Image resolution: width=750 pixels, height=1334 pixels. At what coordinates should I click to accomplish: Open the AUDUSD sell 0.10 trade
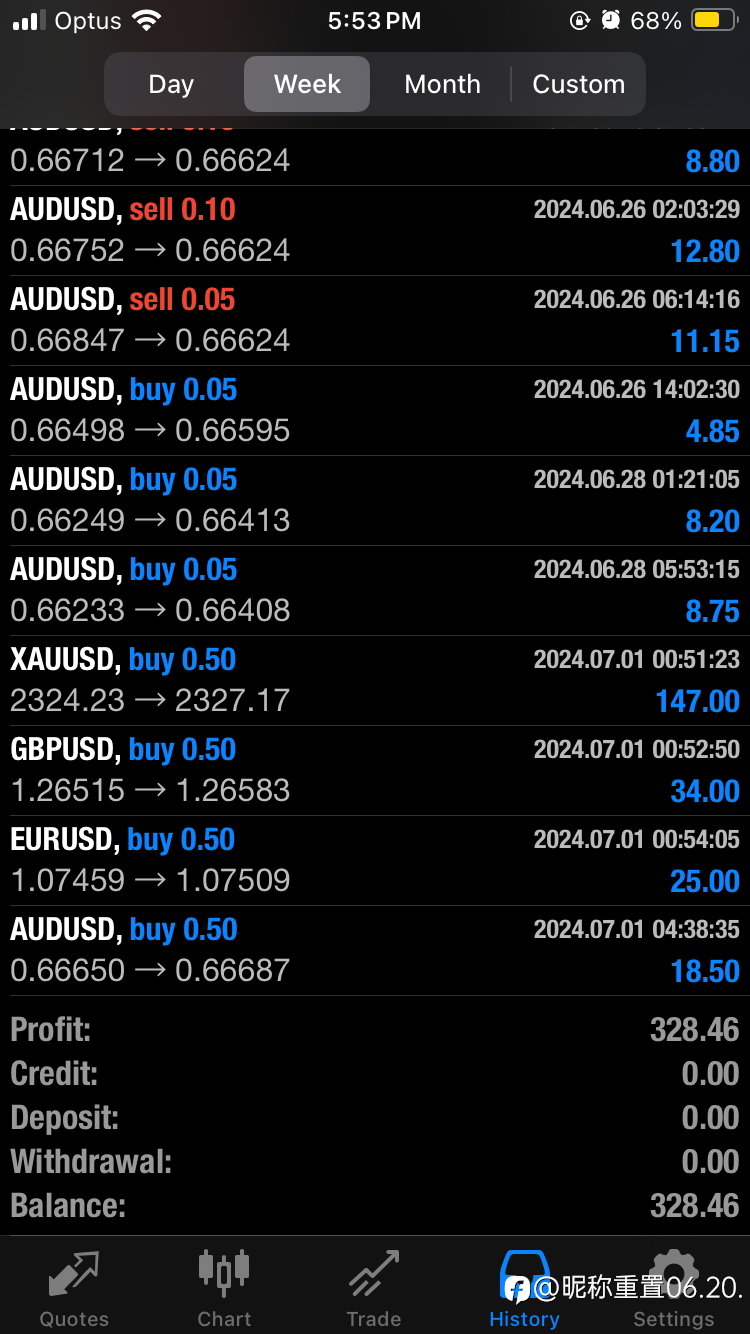(375, 230)
